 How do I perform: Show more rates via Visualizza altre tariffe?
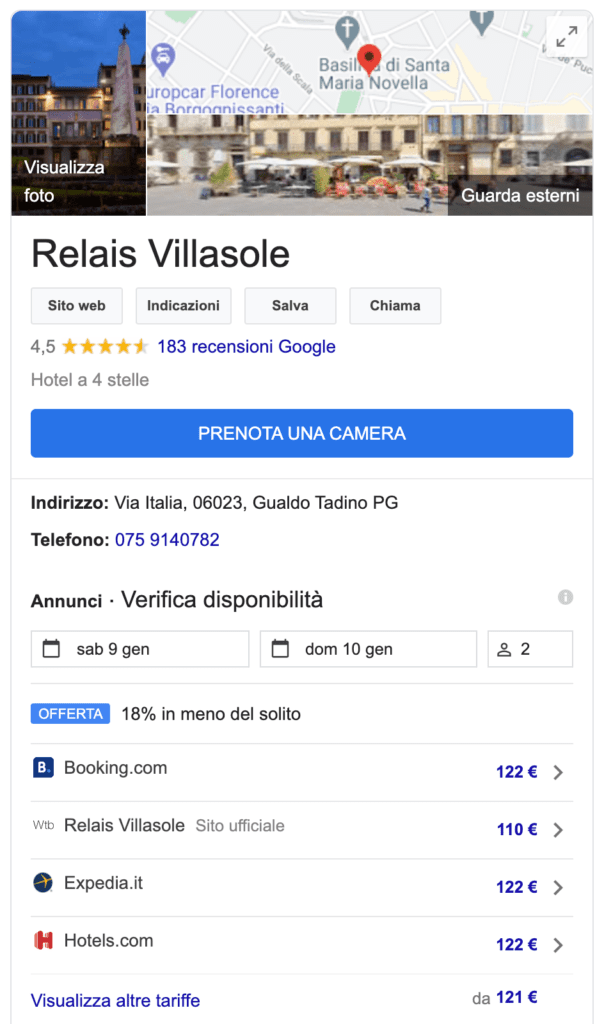tap(115, 1000)
